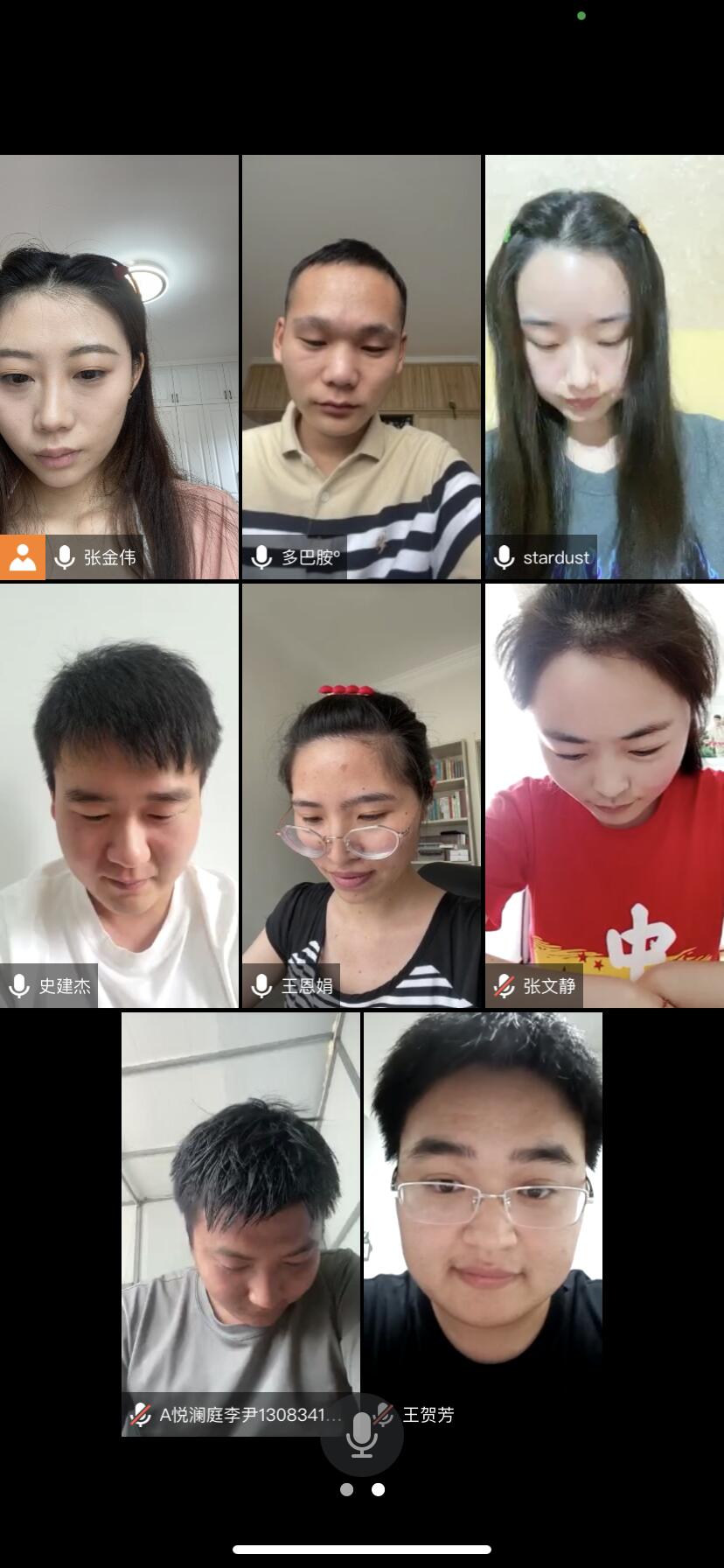Viewport: 724px width, 1568px height.
Task: Open 张文静's video tile
Action: [604, 794]
